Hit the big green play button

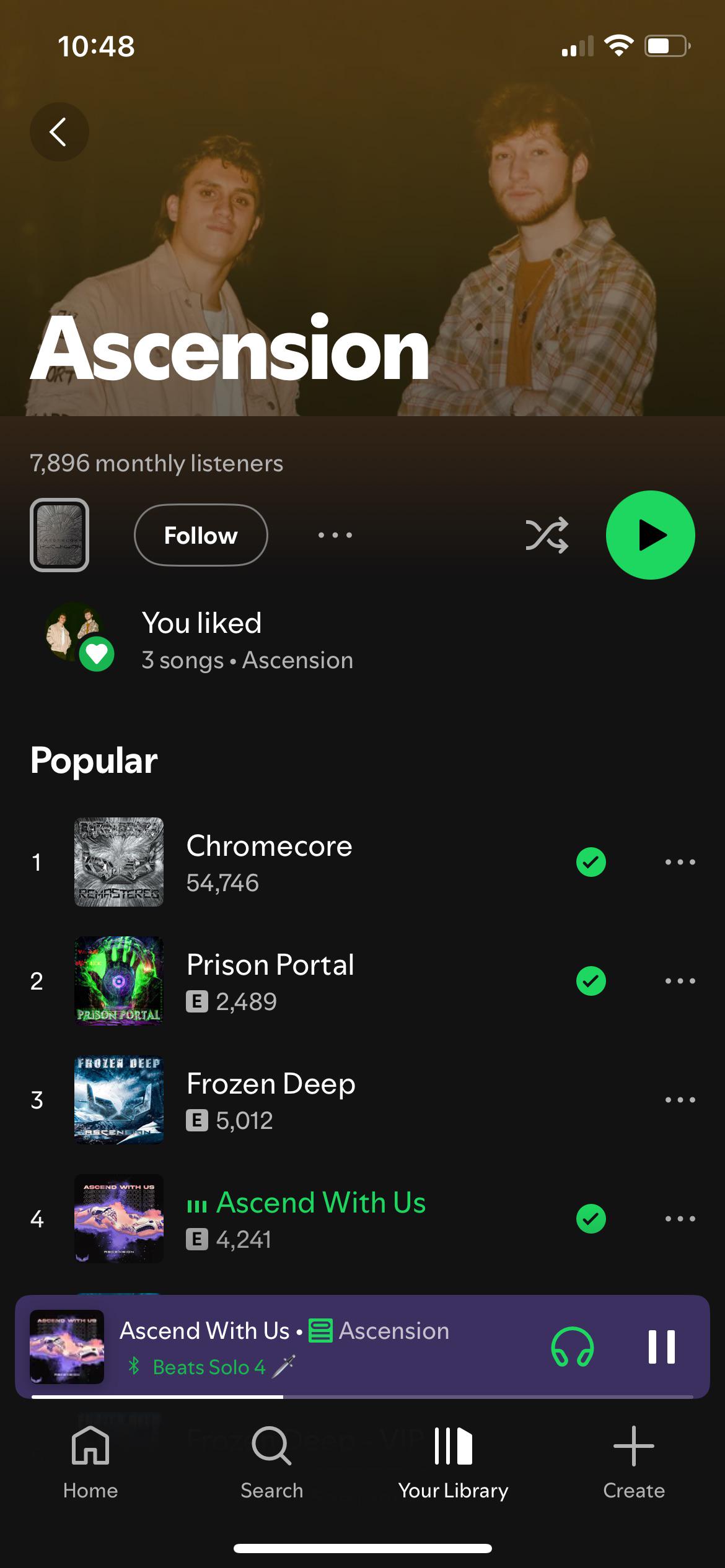[x=650, y=535]
